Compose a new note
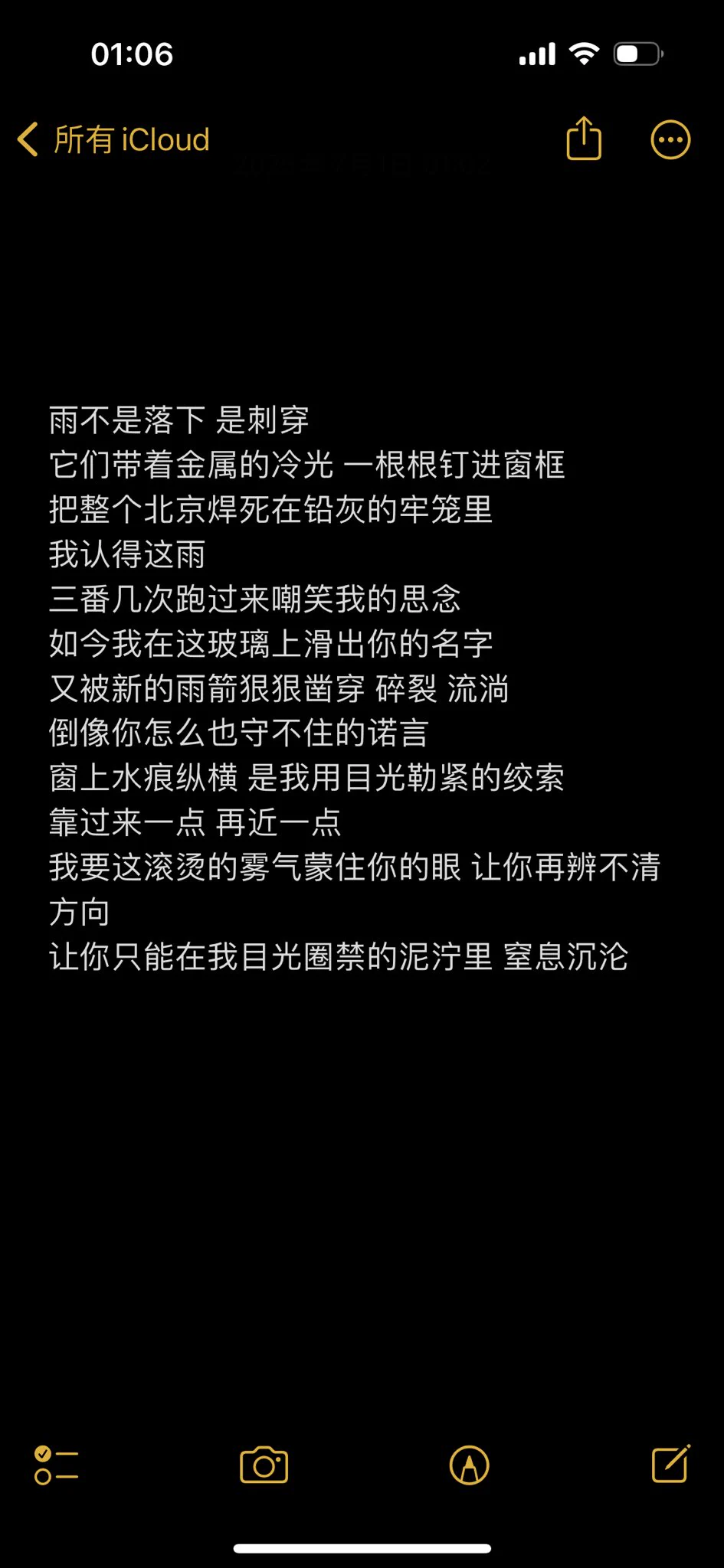724x1568 pixels. [x=671, y=1464]
